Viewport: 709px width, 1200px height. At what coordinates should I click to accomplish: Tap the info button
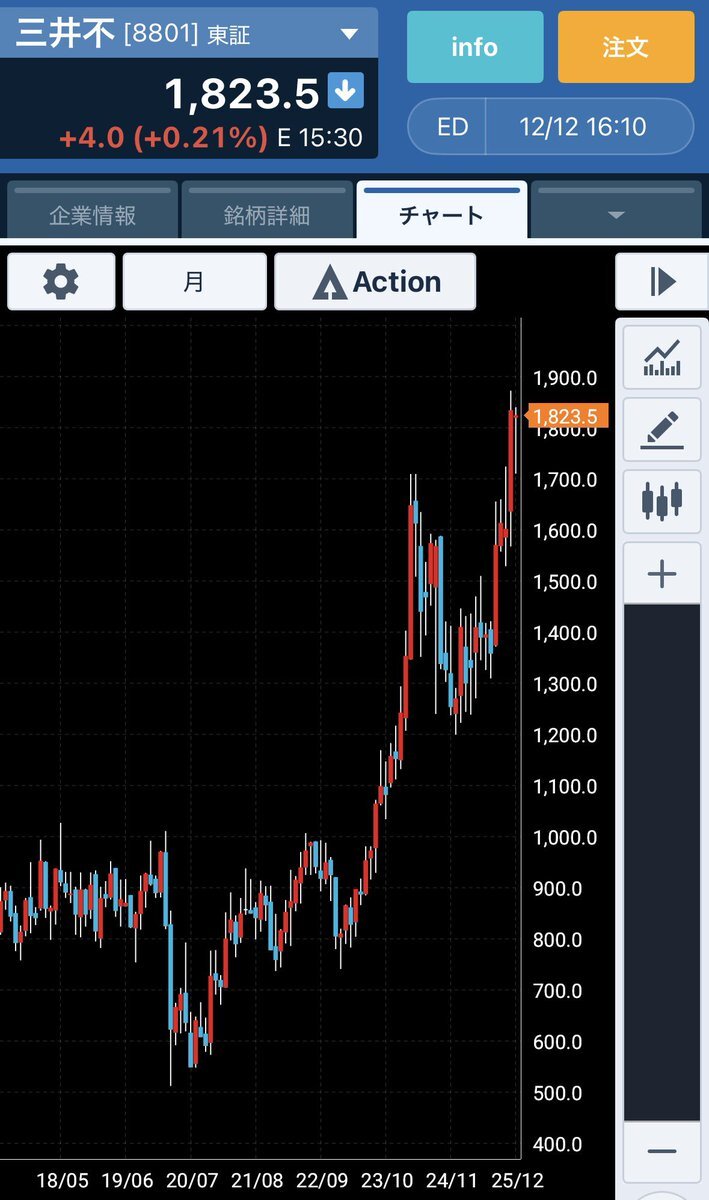coord(475,47)
